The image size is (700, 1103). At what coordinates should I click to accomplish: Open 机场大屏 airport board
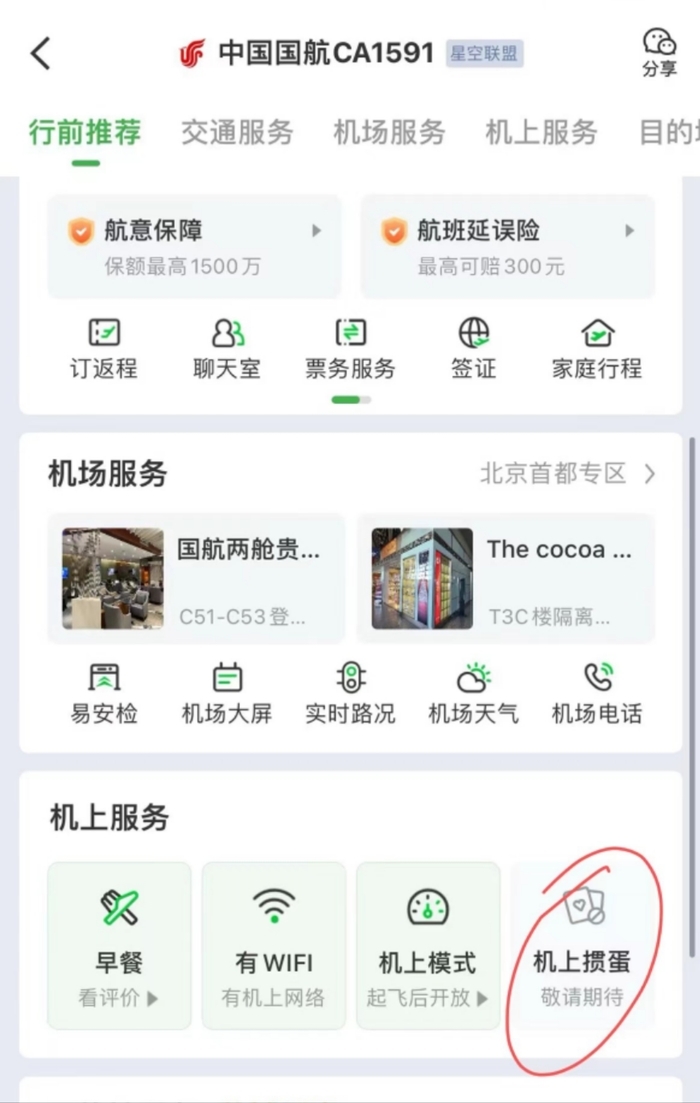tap(227, 694)
